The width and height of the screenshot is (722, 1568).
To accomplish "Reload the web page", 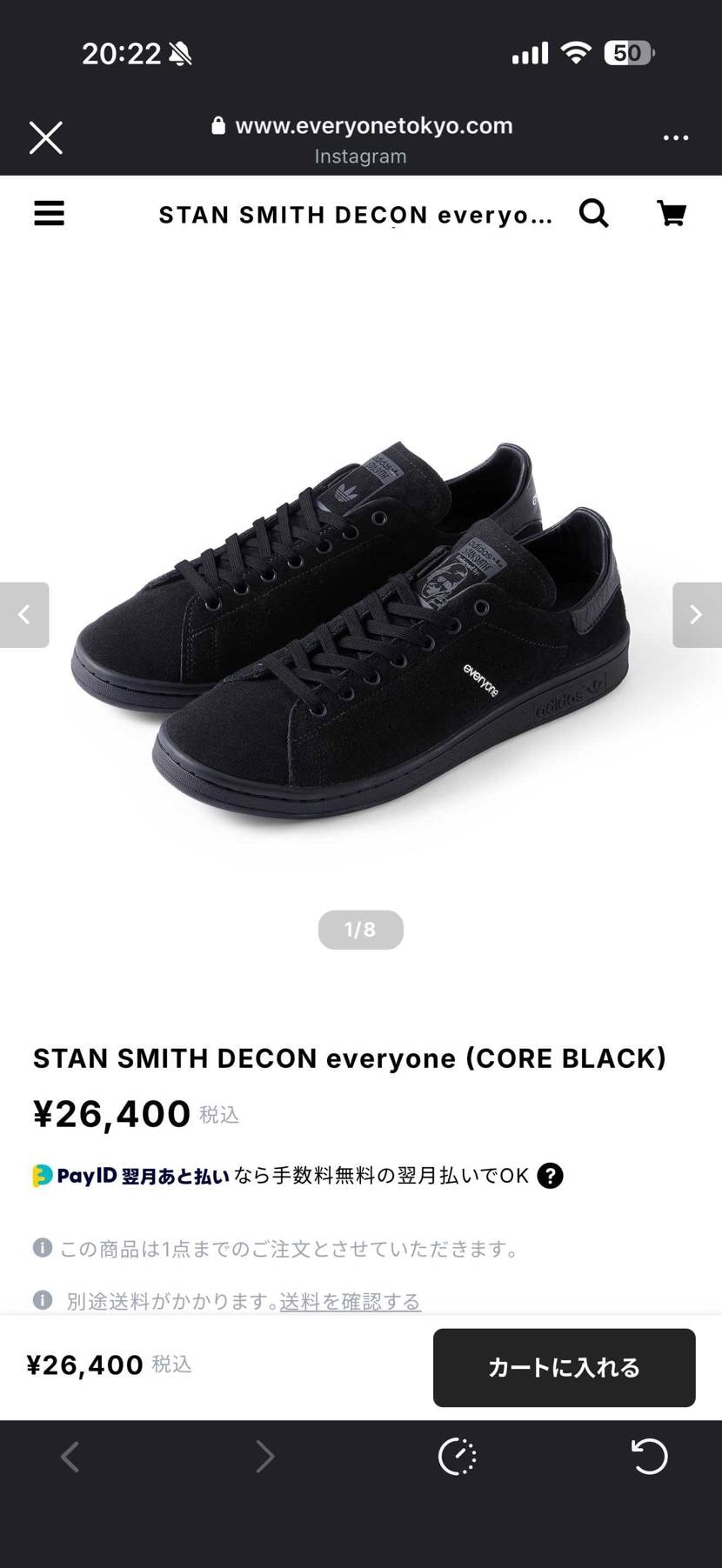I will (x=649, y=1456).
